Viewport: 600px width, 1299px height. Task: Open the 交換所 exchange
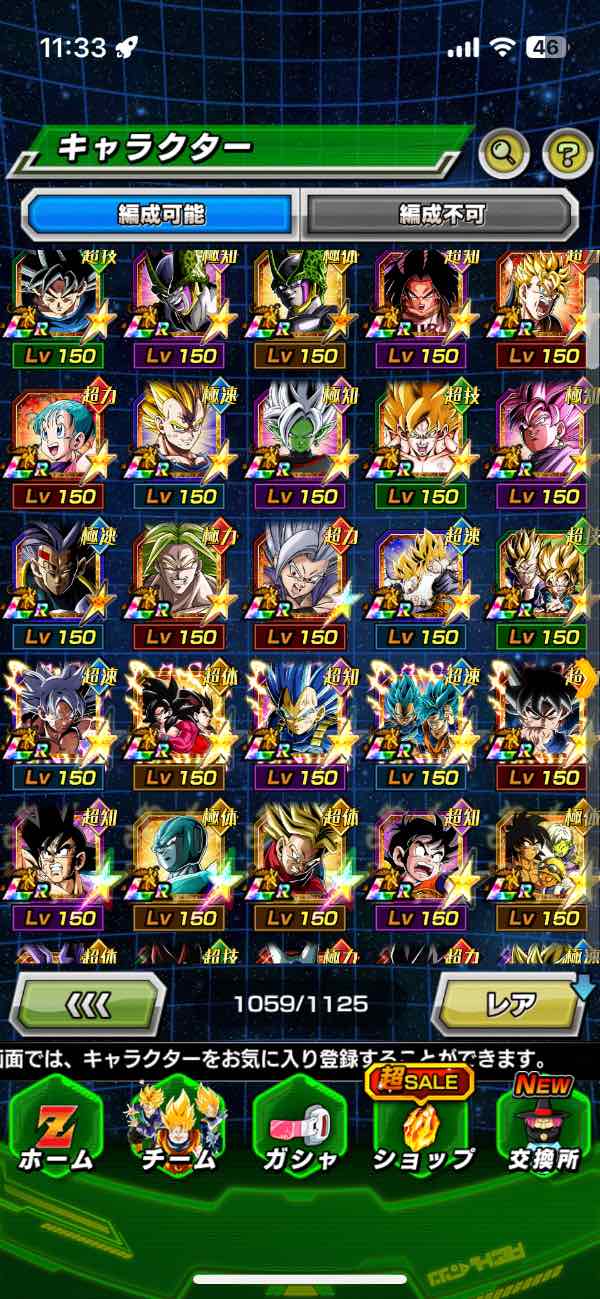click(544, 1128)
